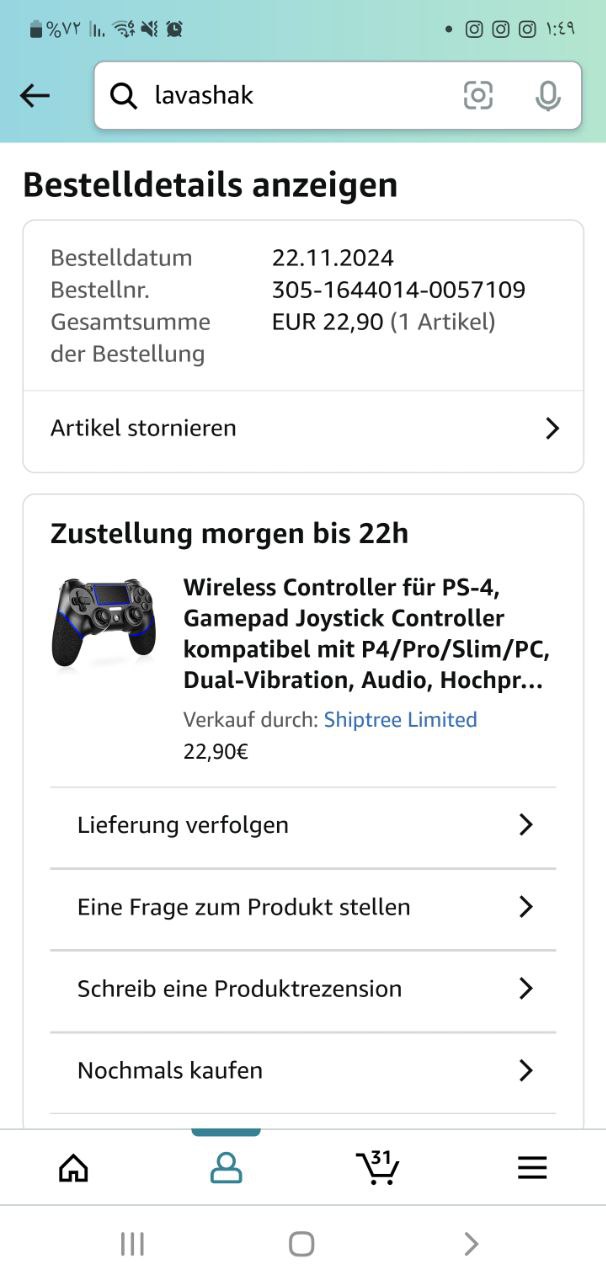Switch to the Home tab
Viewport: 606px width, 1280px height.
point(74,1168)
